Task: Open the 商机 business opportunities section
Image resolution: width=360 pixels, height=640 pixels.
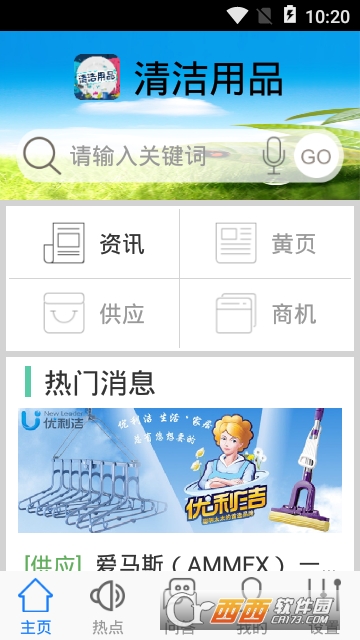Action: (266, 313)
